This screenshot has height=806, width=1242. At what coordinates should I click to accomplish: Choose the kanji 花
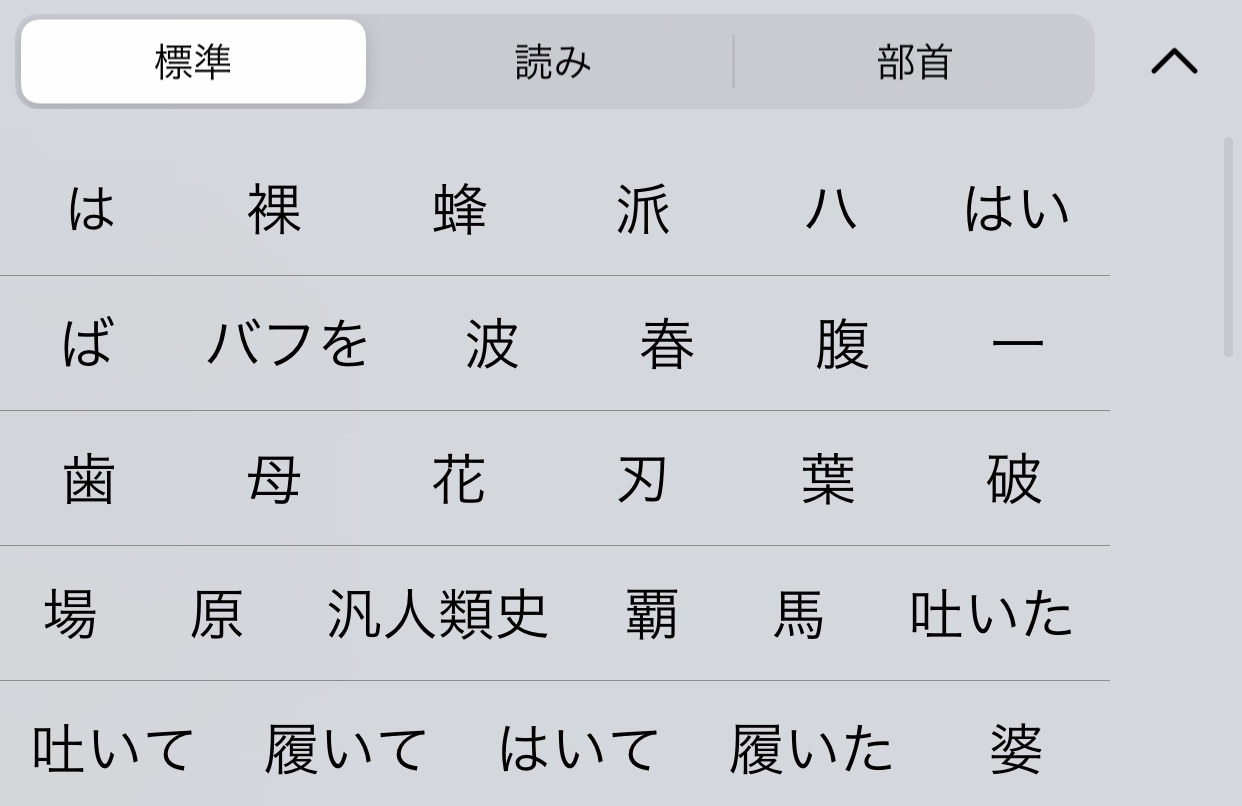(x=459, y=480)
